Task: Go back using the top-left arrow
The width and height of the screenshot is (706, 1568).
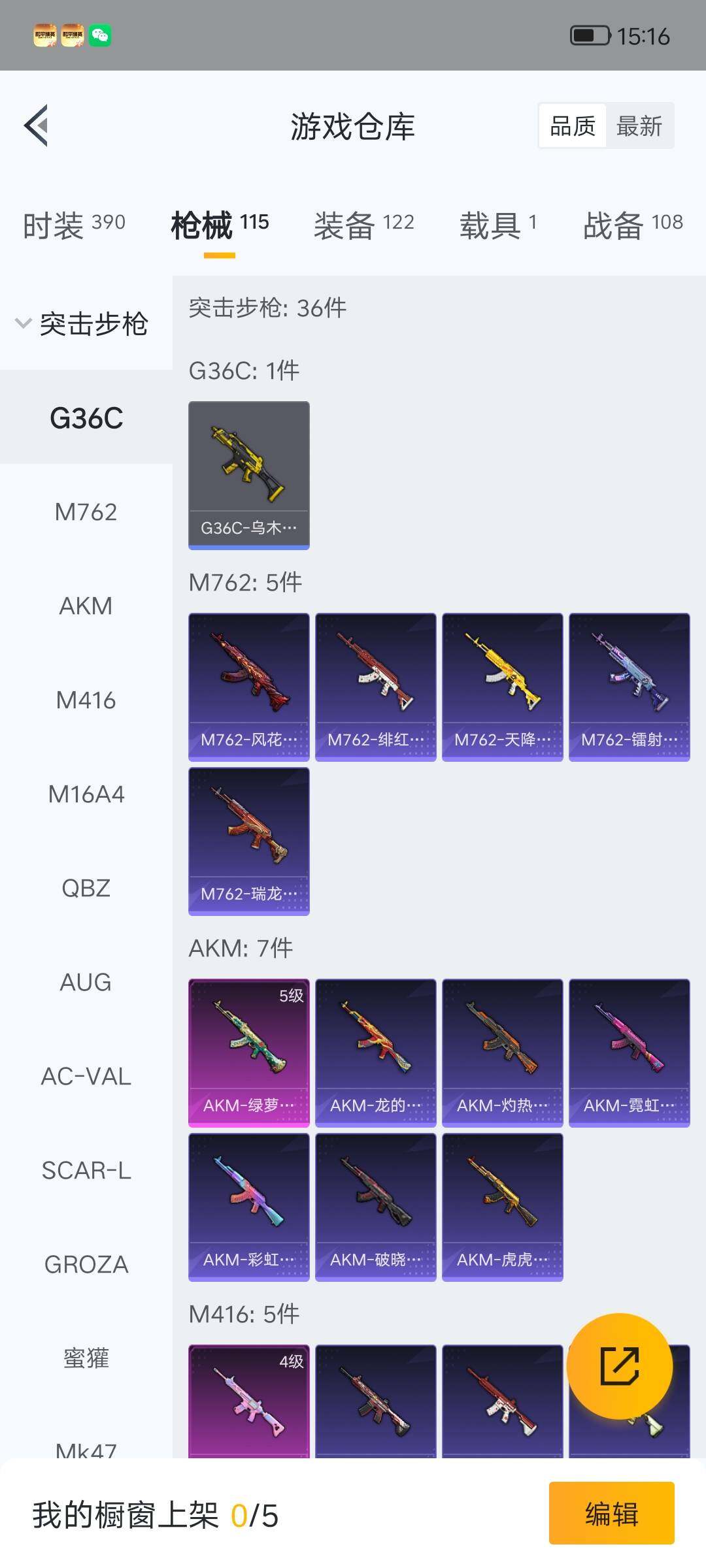Action: (x=37, y=125)
